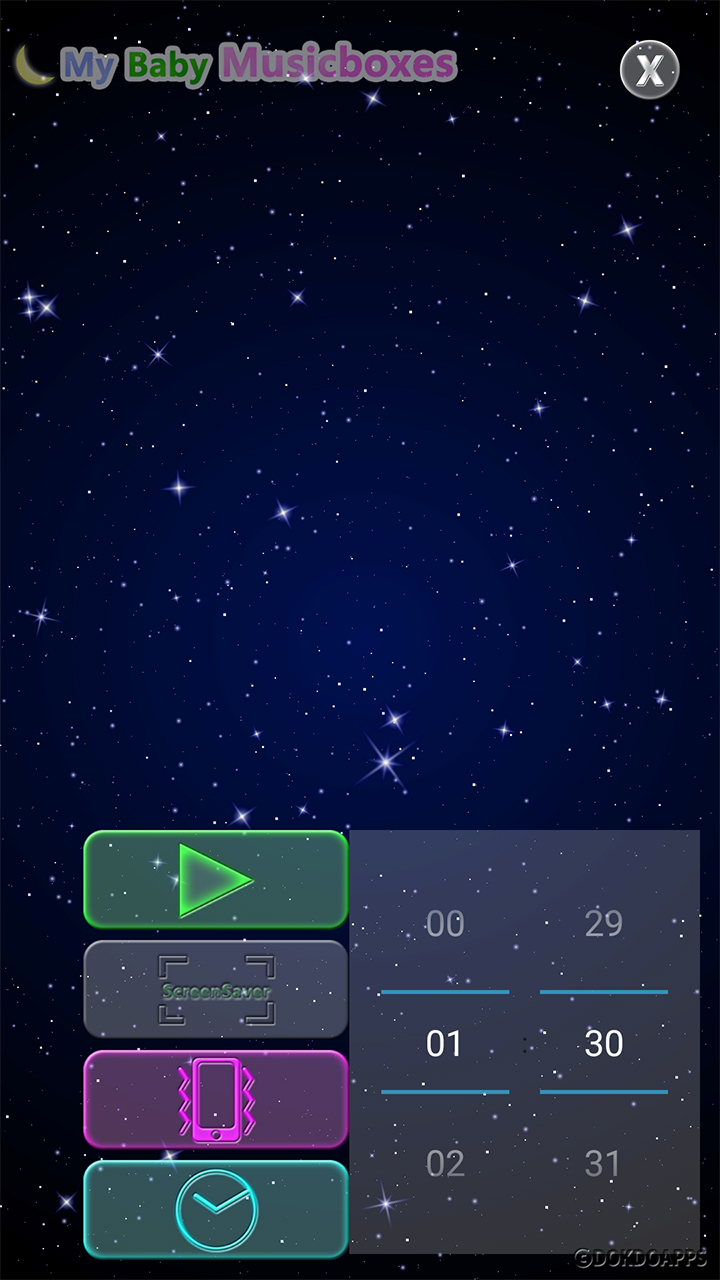The height and width of the screenshot is (1280, 720).
Task: Select 31 in the minutes column
Action: tap(603, 1163)
